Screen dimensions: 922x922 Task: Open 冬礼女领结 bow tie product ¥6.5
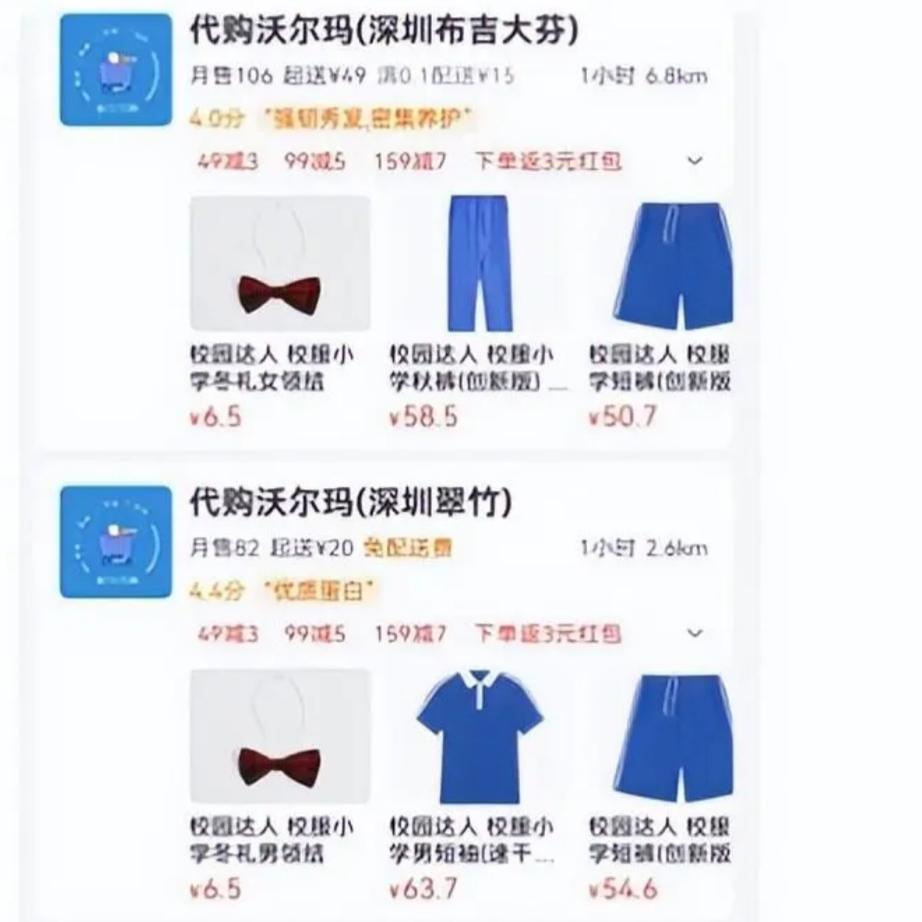point(279,264)
